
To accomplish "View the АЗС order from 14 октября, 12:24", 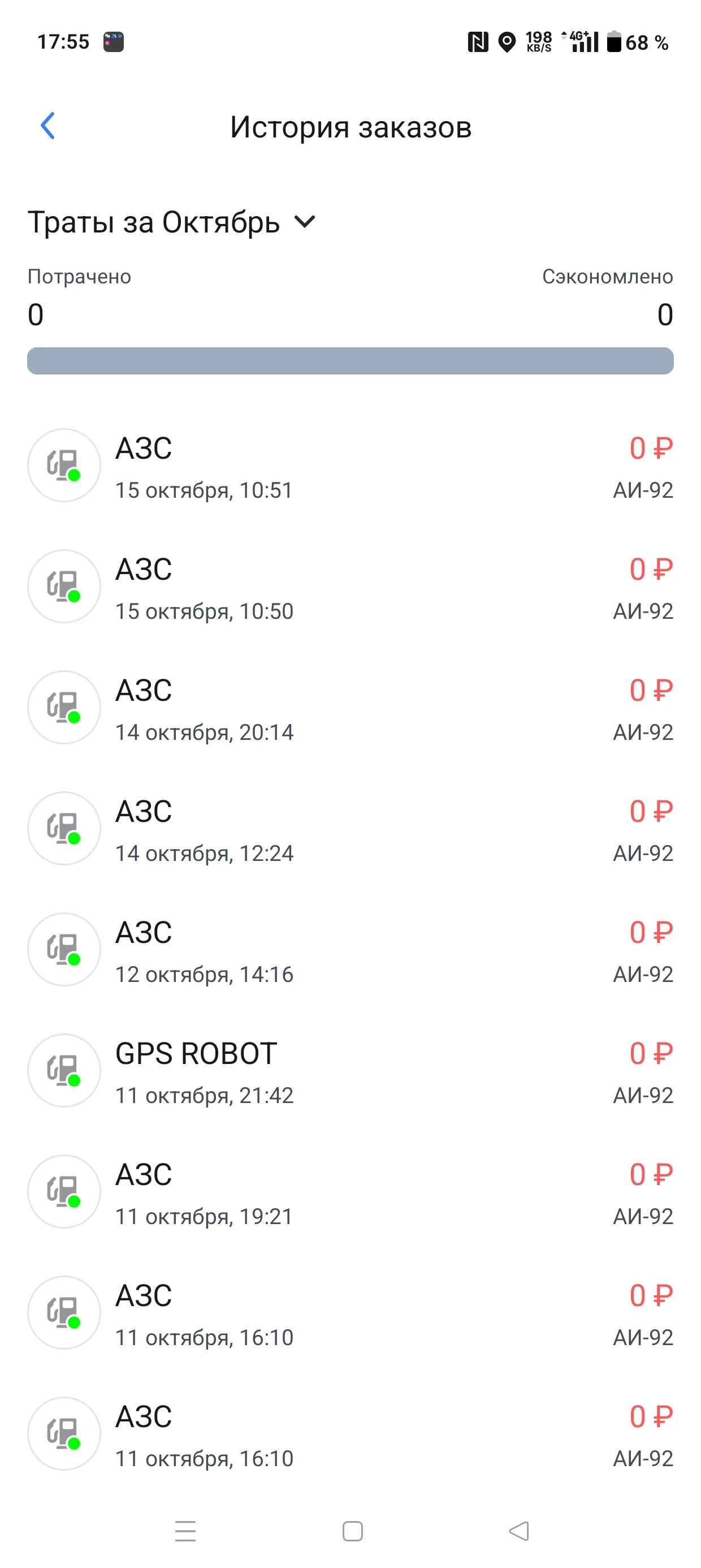I will (350, 829).
